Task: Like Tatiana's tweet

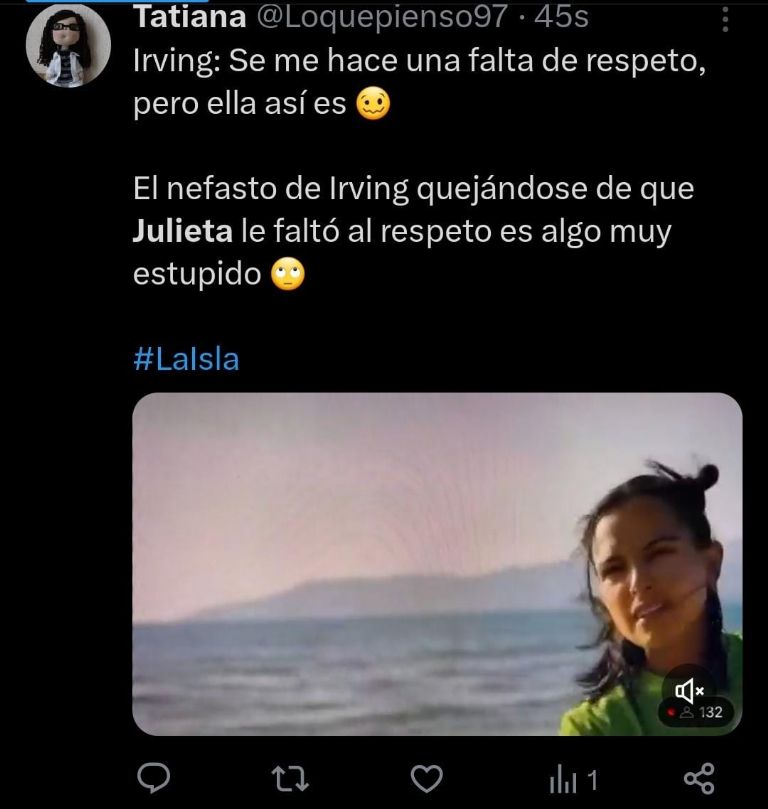Action: click(428, 778)
